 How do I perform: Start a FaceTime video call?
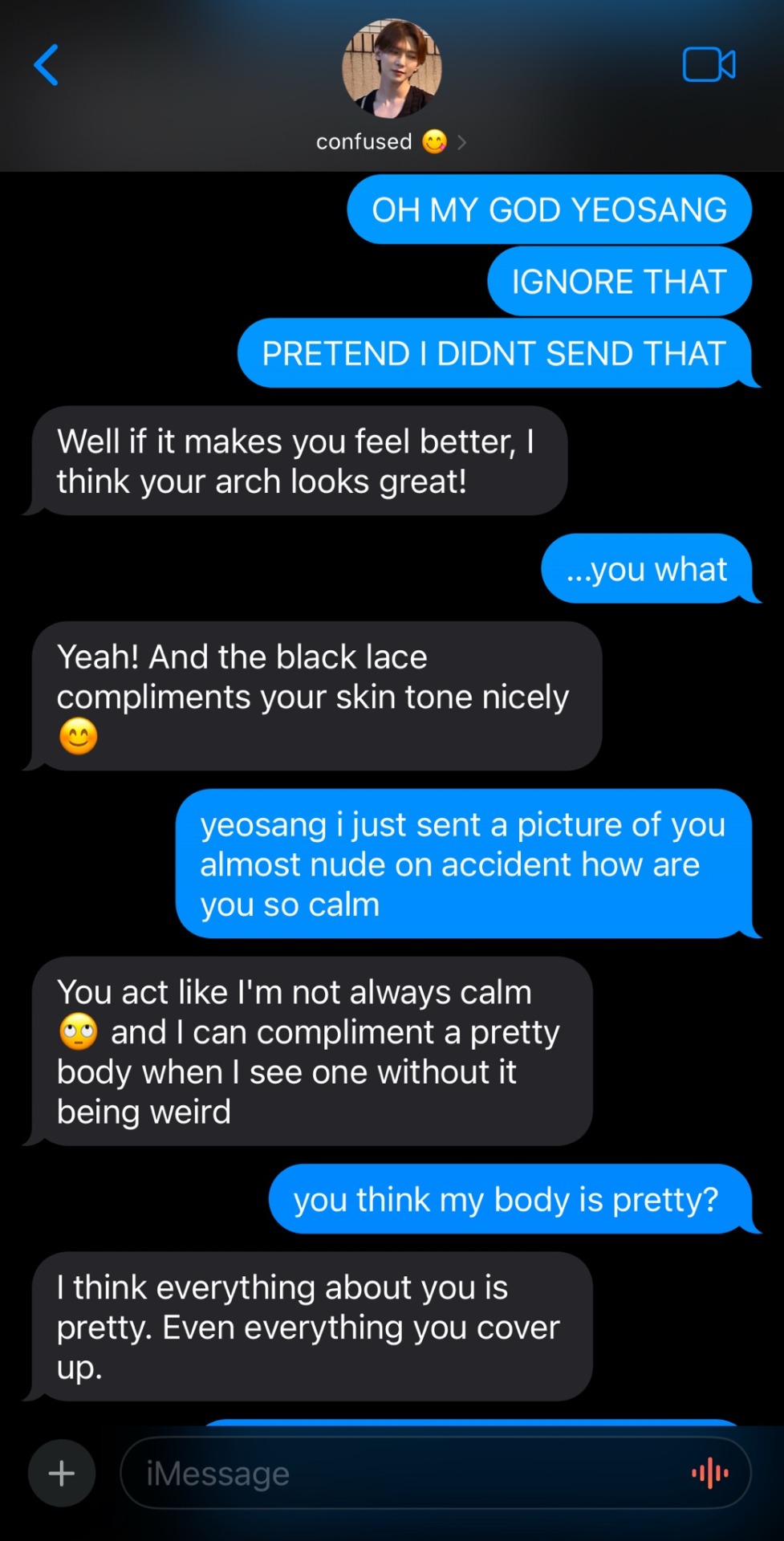(x=709, y=65)
